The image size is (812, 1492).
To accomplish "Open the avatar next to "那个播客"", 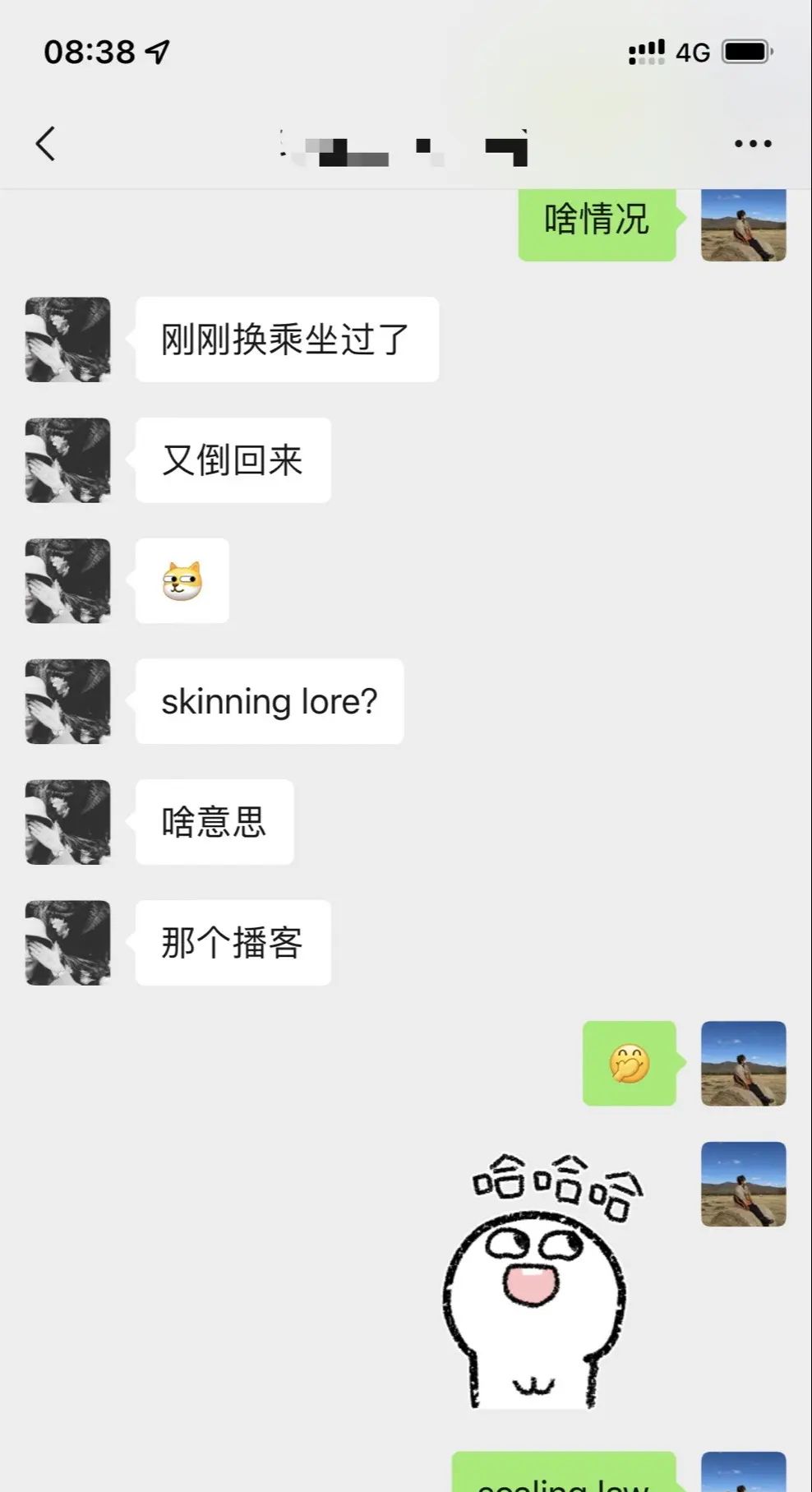I will tap(67, 943).
